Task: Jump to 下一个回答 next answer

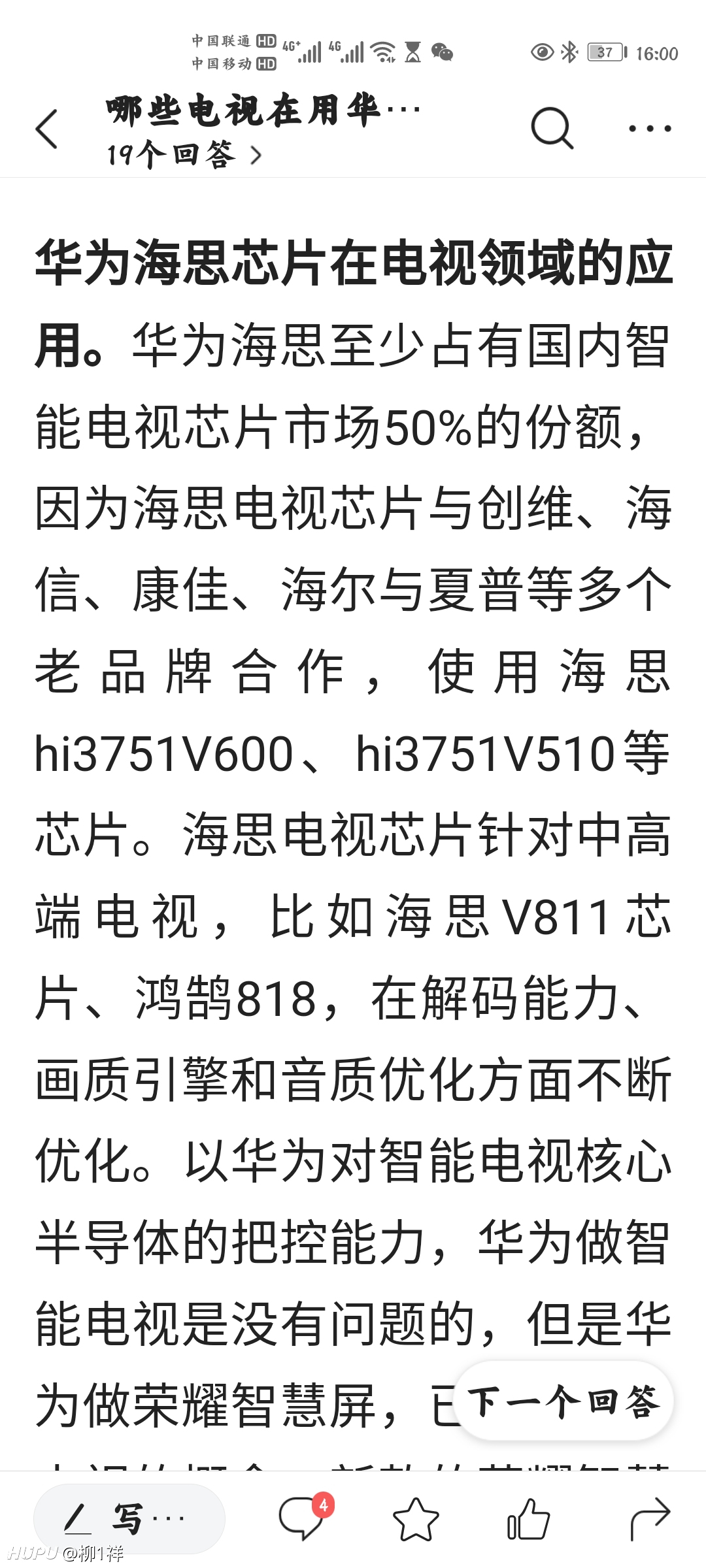Action: pos(563,1401)
